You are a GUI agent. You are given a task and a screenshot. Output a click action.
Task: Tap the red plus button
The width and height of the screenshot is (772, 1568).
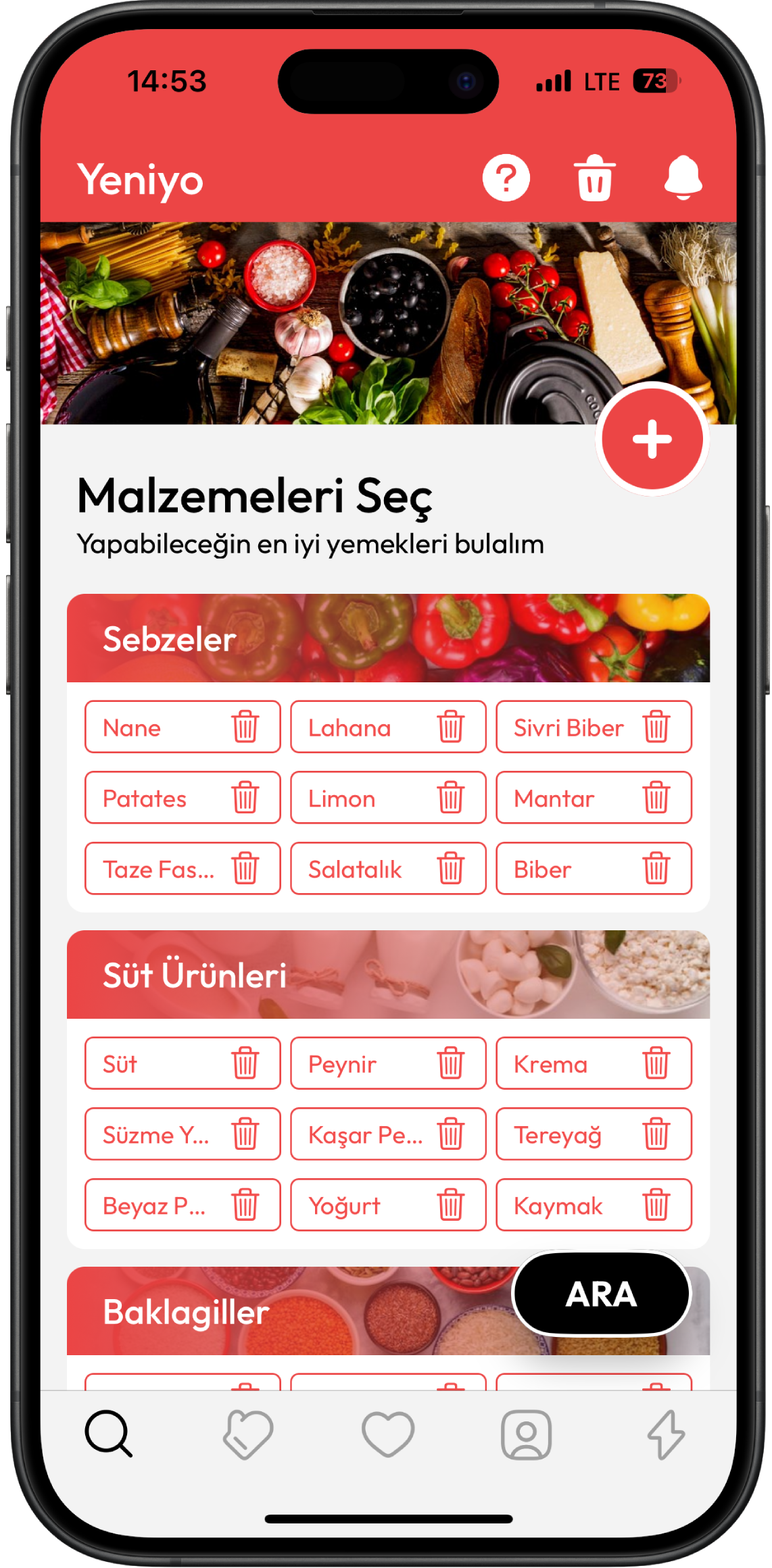click(652, 439)
